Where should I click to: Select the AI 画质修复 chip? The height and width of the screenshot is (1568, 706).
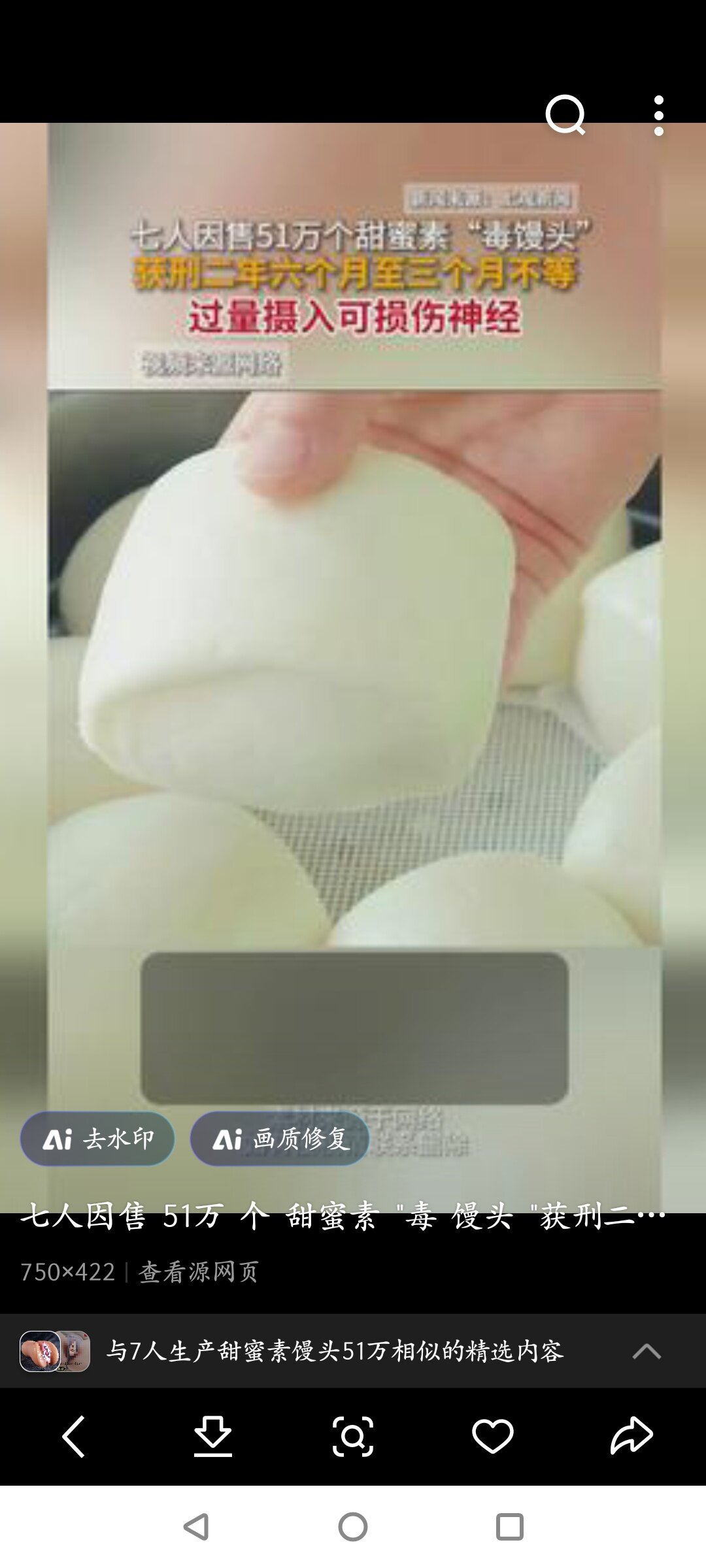pyautogui.click(x=280, y=1139)
